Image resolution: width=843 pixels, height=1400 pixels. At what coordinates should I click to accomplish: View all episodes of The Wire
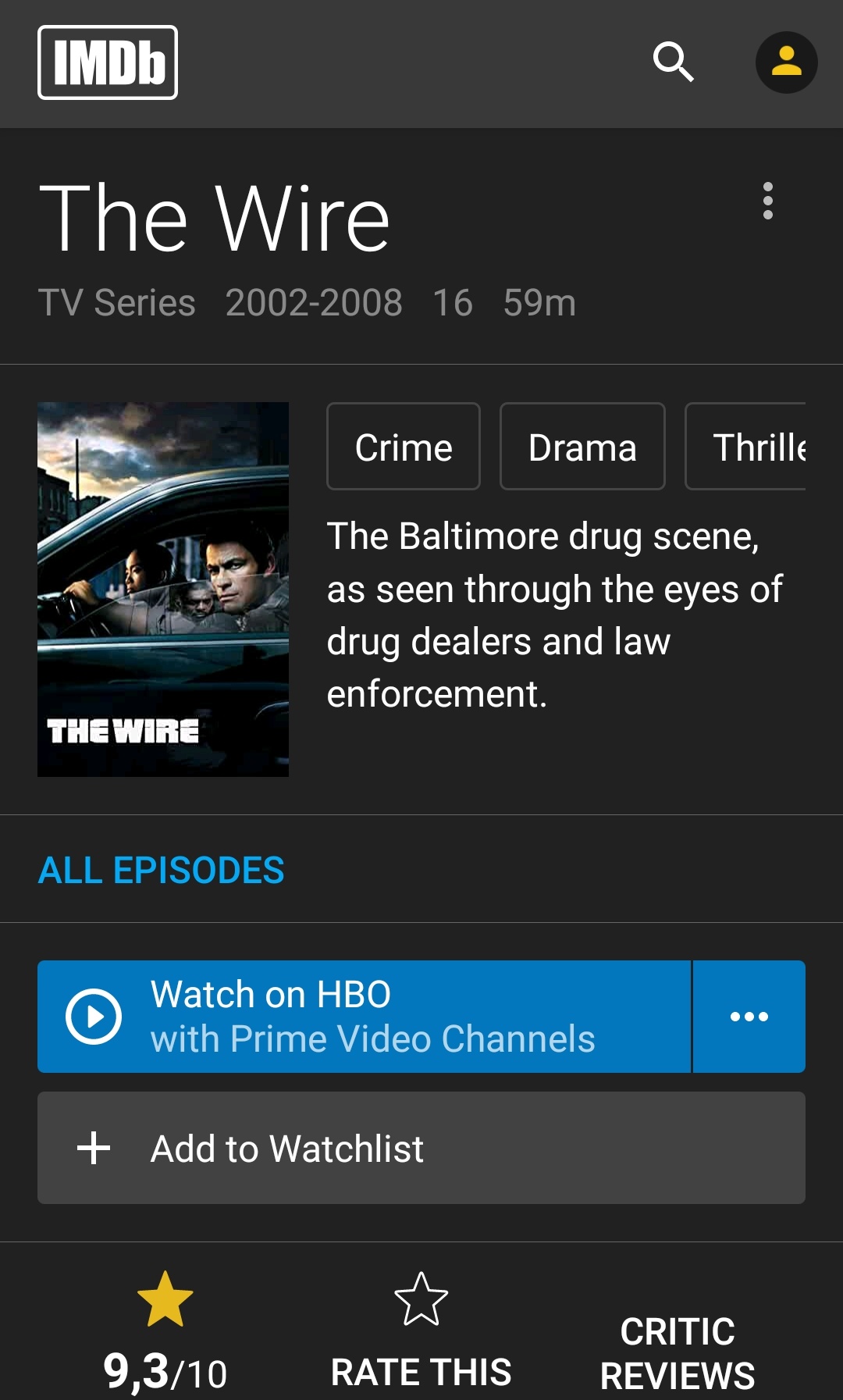click(162, 870)
